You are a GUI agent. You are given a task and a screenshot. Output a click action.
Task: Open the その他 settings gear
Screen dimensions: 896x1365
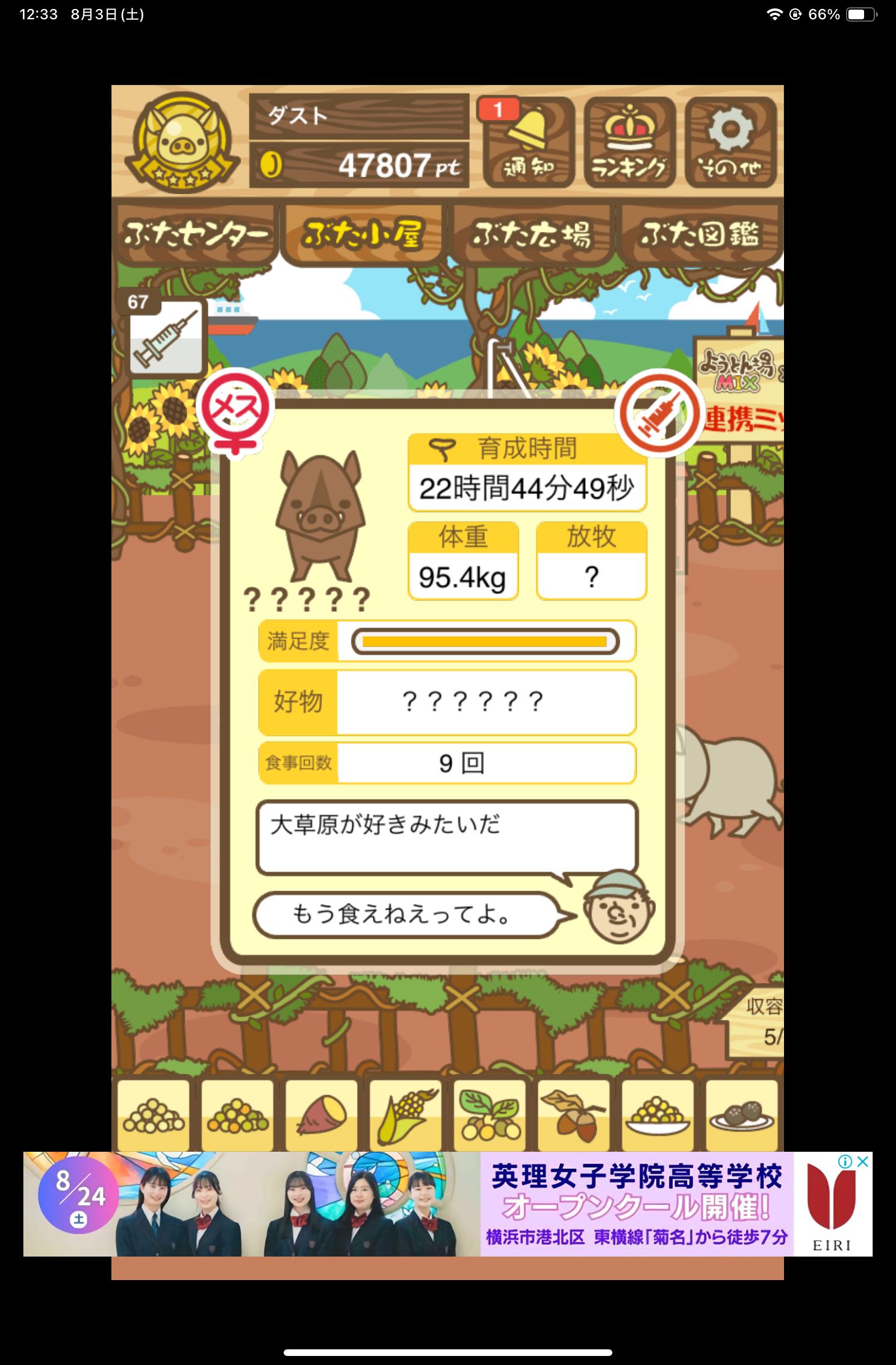(730, 142)
